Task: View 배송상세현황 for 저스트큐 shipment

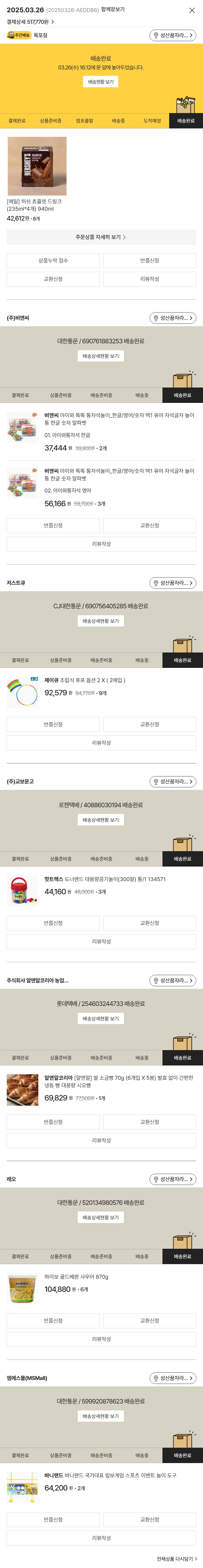Action: tap(100, 621)
